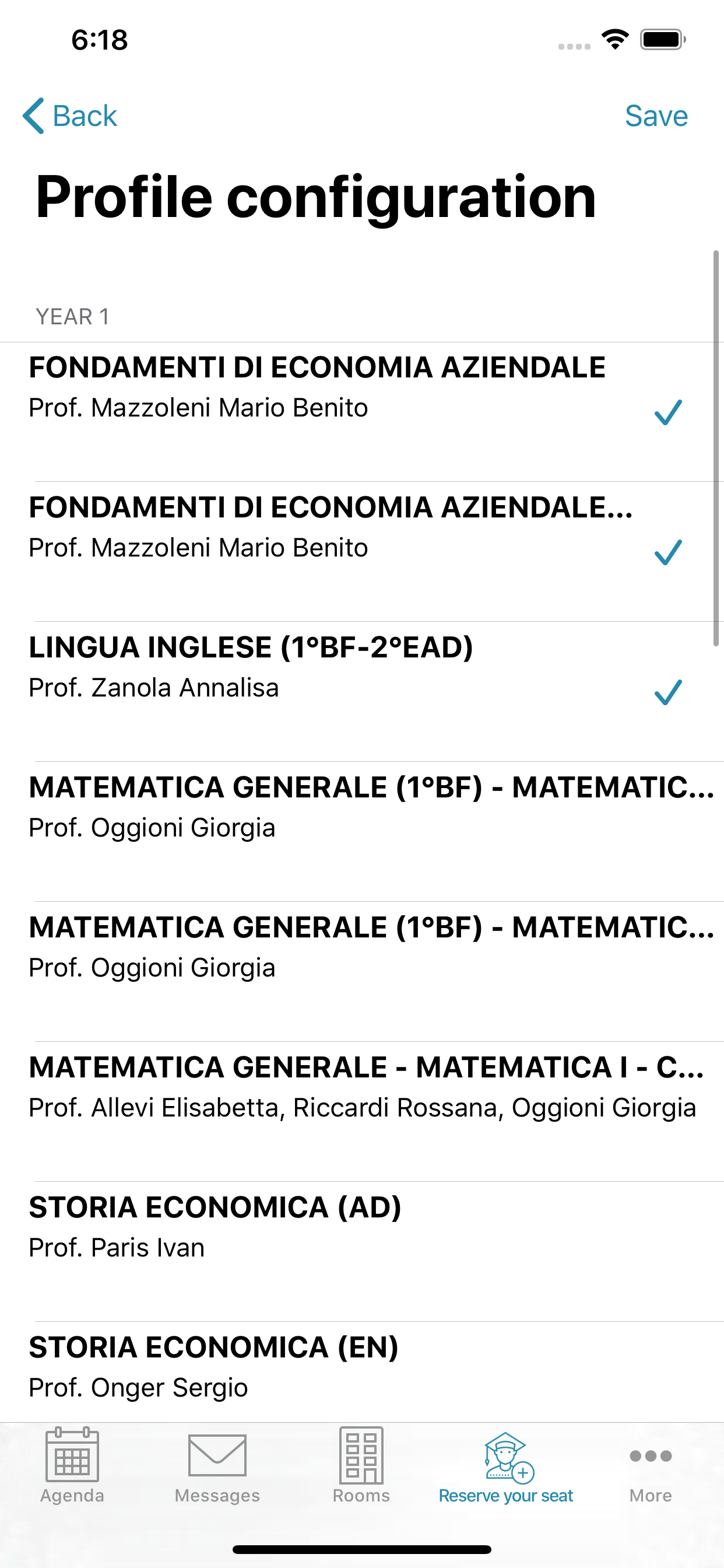This screenshot has height=1568, width=724.
Task: Switch to the Messages tab
Action: click(217, 1465)
